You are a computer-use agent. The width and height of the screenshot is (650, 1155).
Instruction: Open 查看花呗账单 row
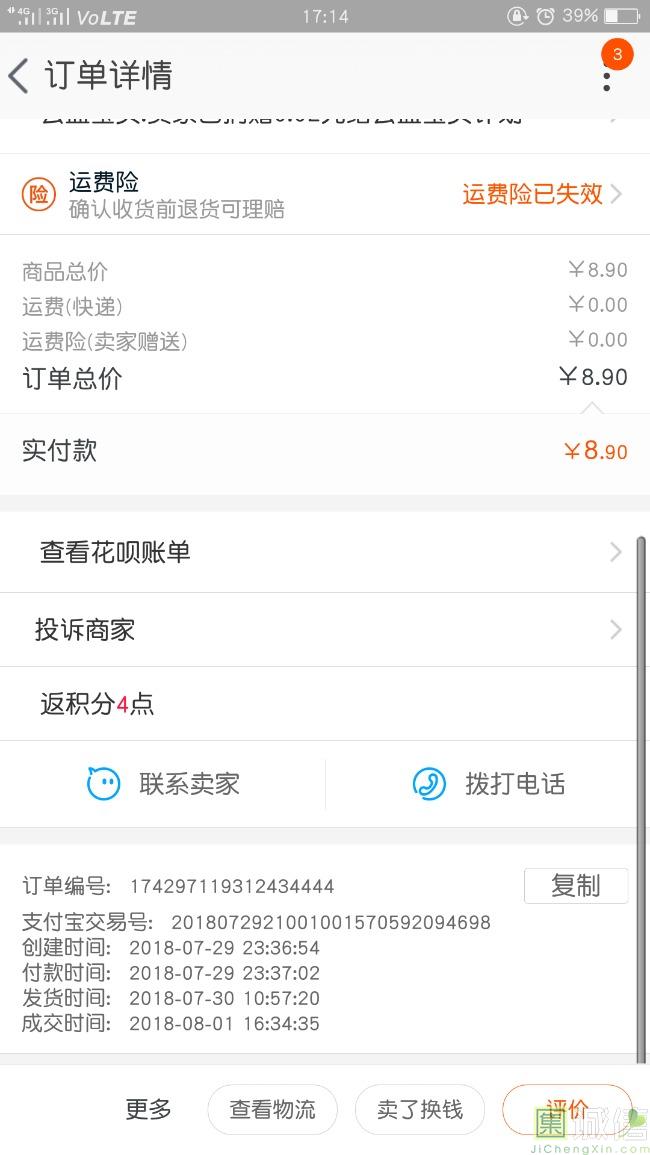pos(324,552)
